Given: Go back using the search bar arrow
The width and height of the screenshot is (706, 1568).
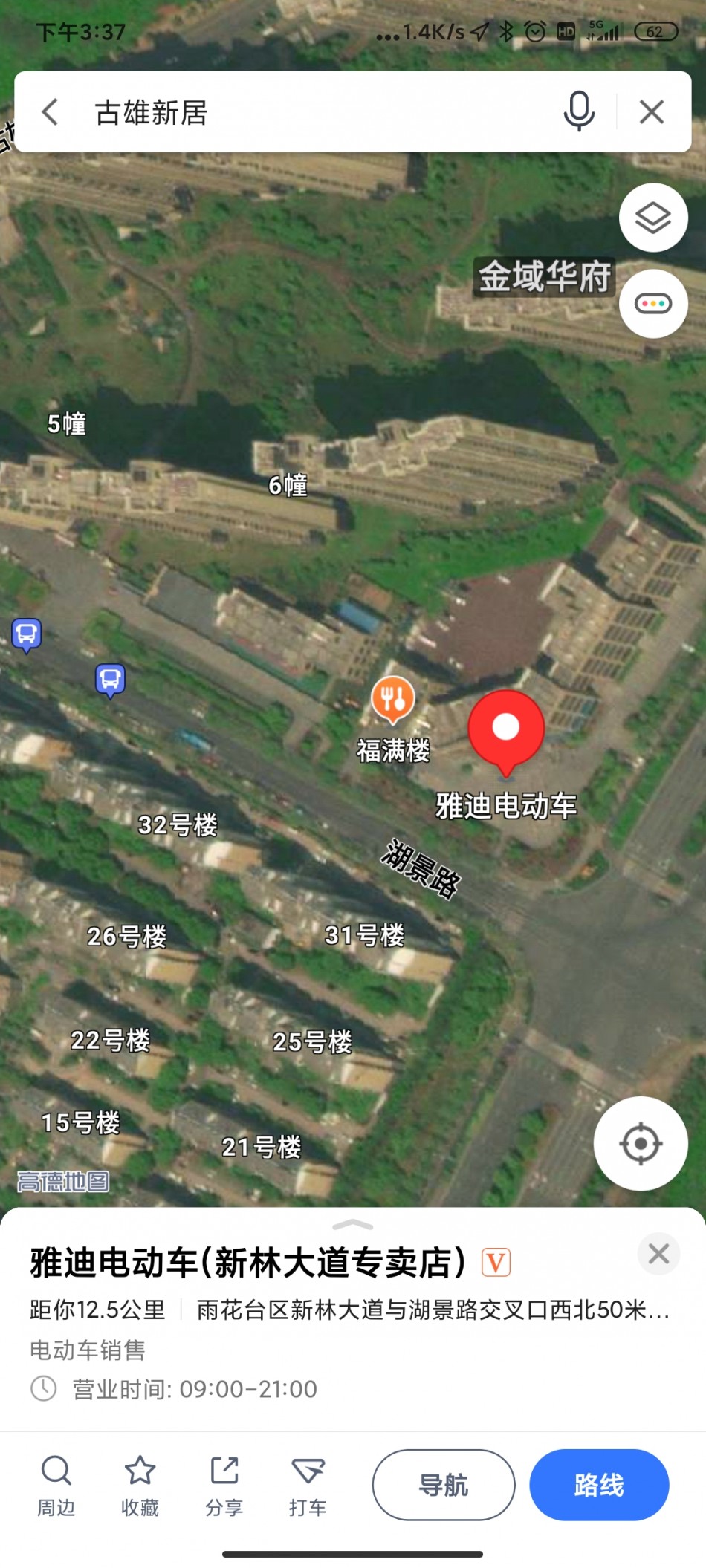Looking at the screenshot, I should 51,112.
